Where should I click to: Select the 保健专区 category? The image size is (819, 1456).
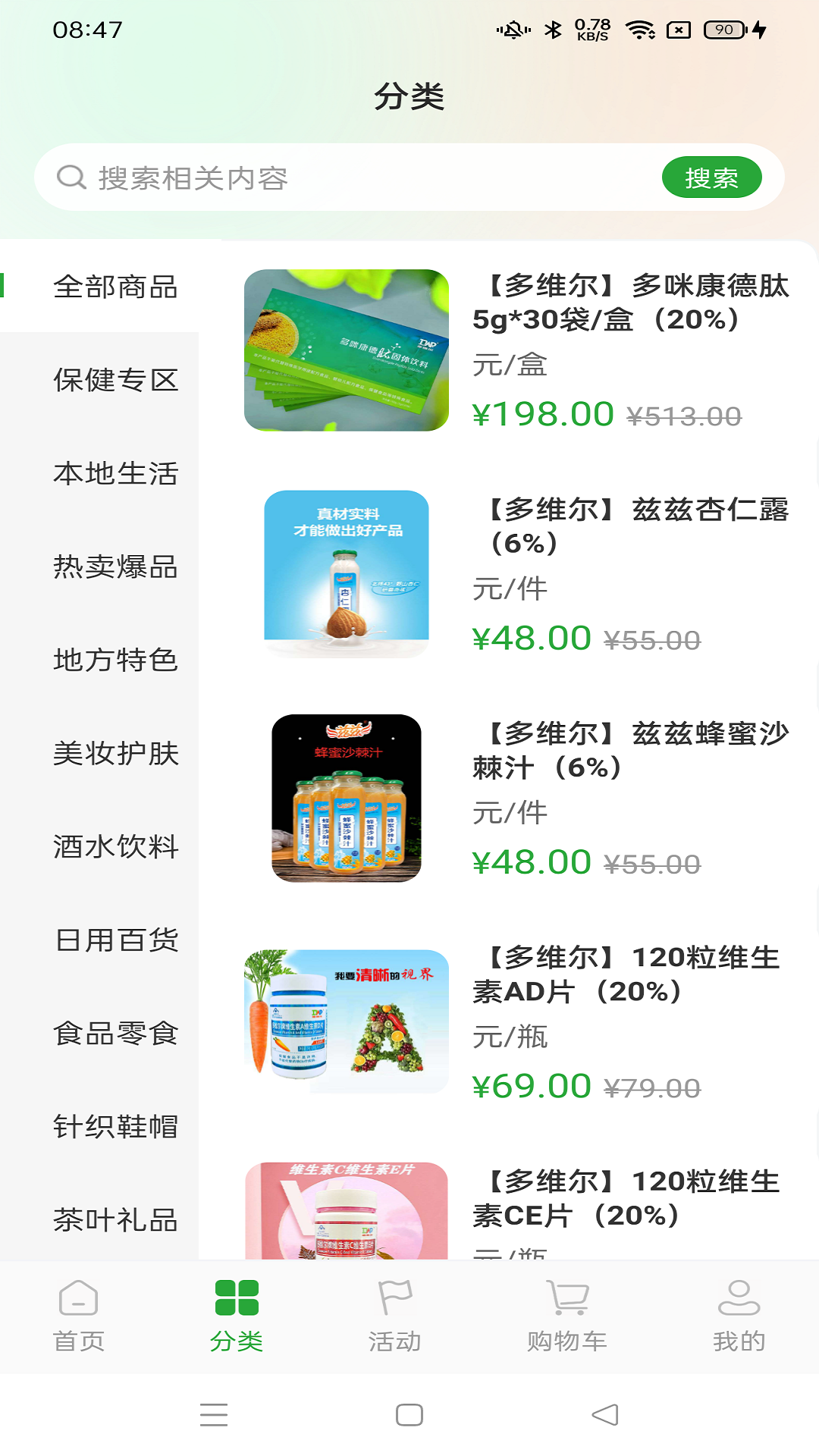coord(115,380)
